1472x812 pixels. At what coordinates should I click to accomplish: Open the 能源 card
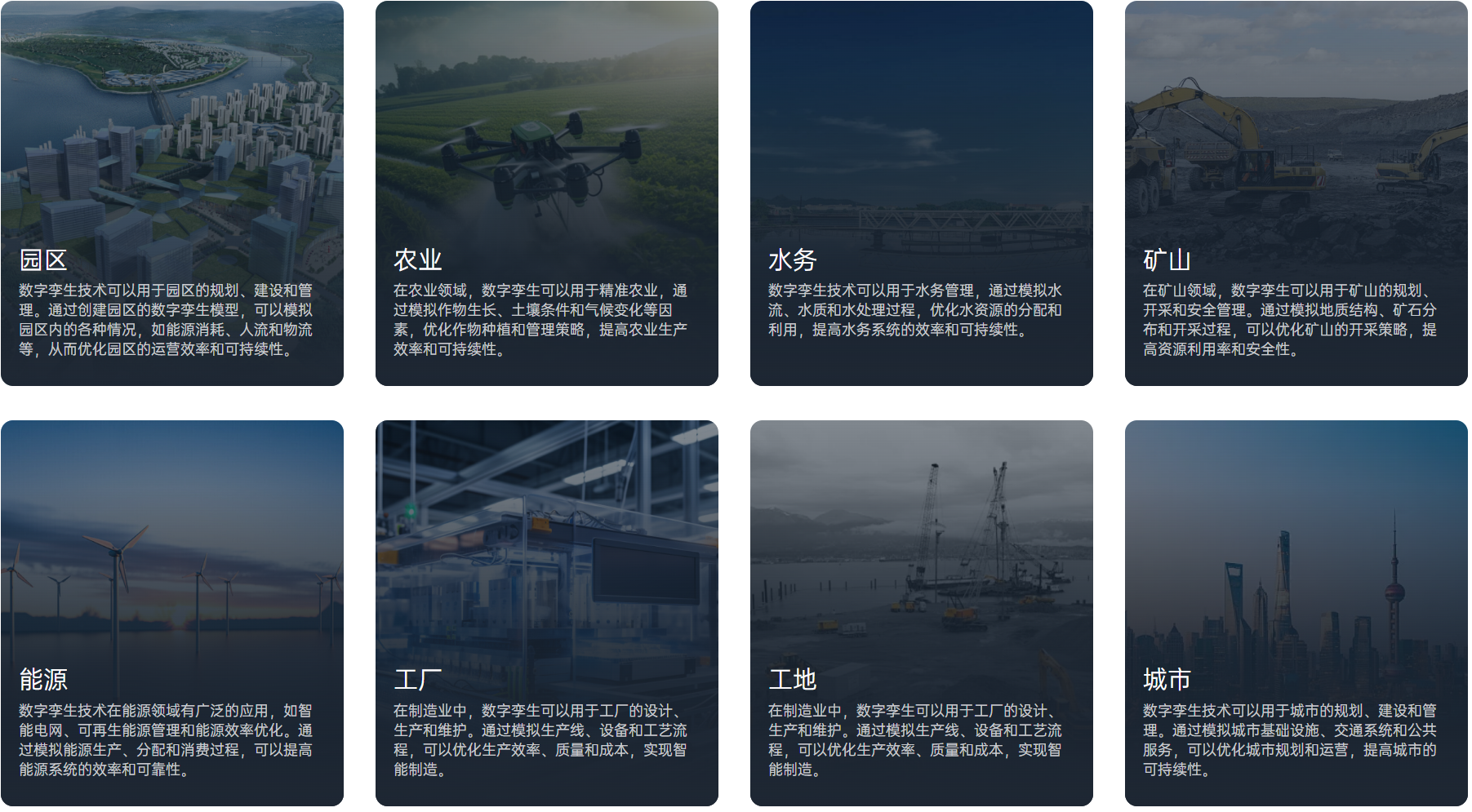[x=171, y=613]
